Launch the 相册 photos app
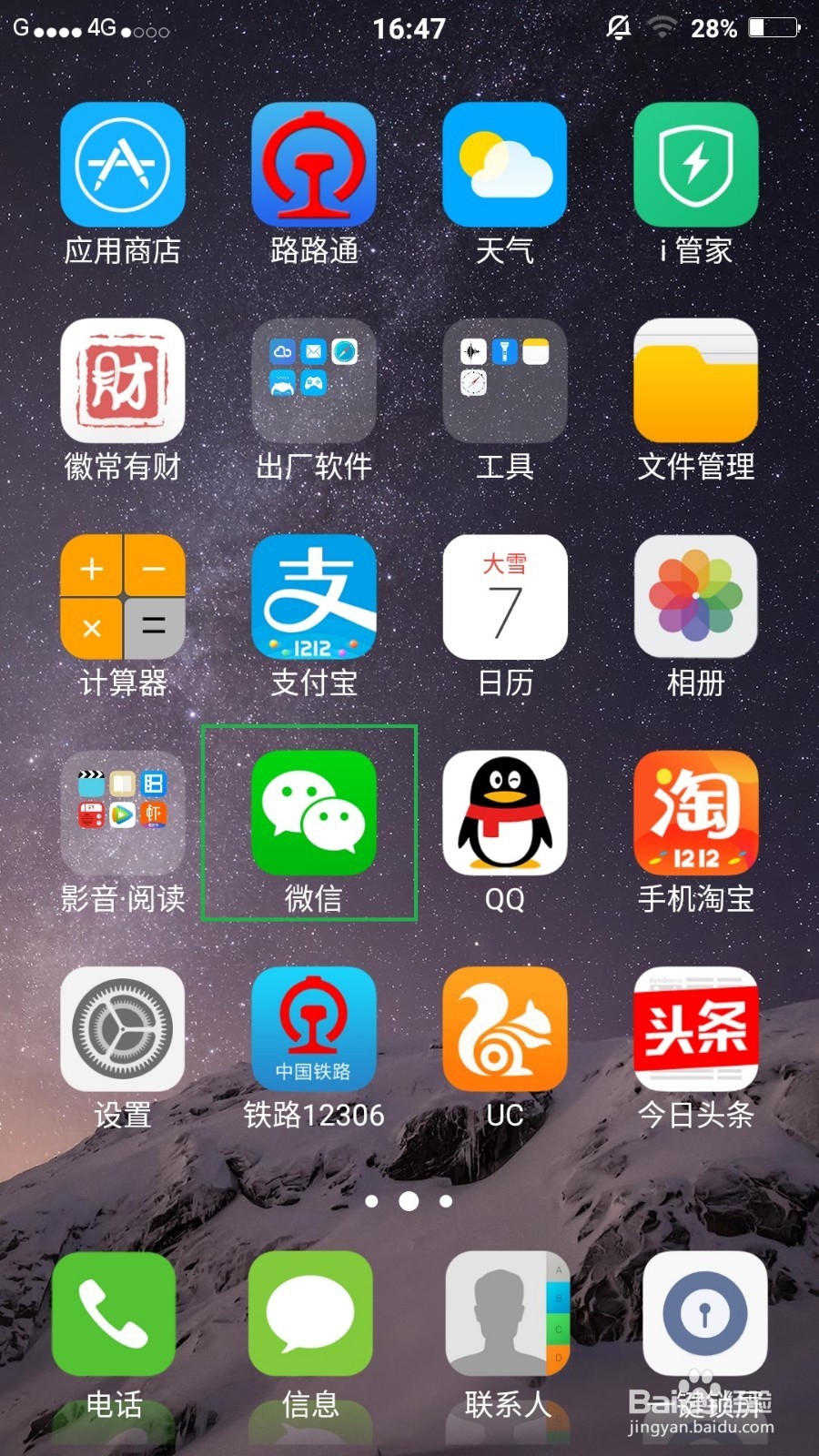Screen dimensions: 819x1456 (696, 598)
